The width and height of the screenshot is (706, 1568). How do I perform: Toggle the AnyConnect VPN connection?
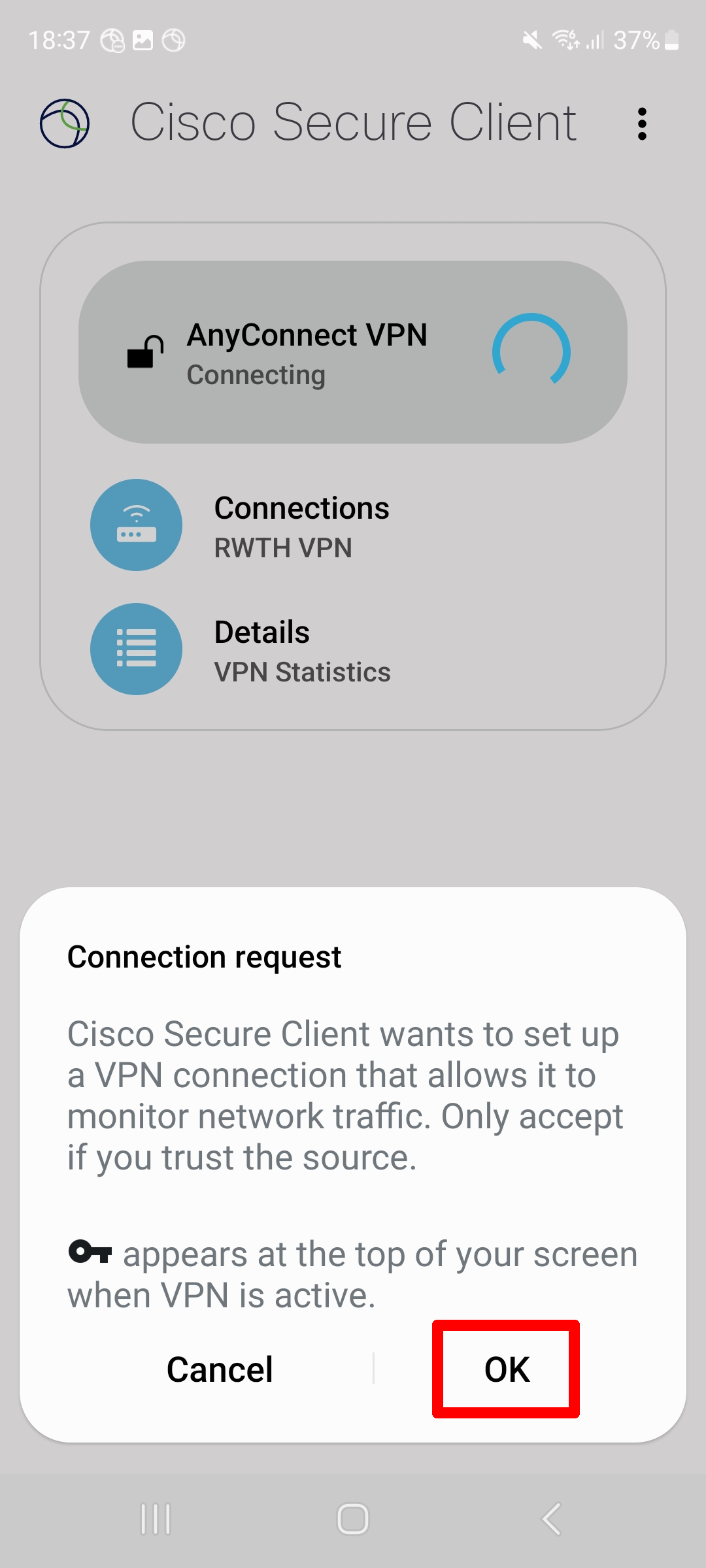tap(353, 353)
